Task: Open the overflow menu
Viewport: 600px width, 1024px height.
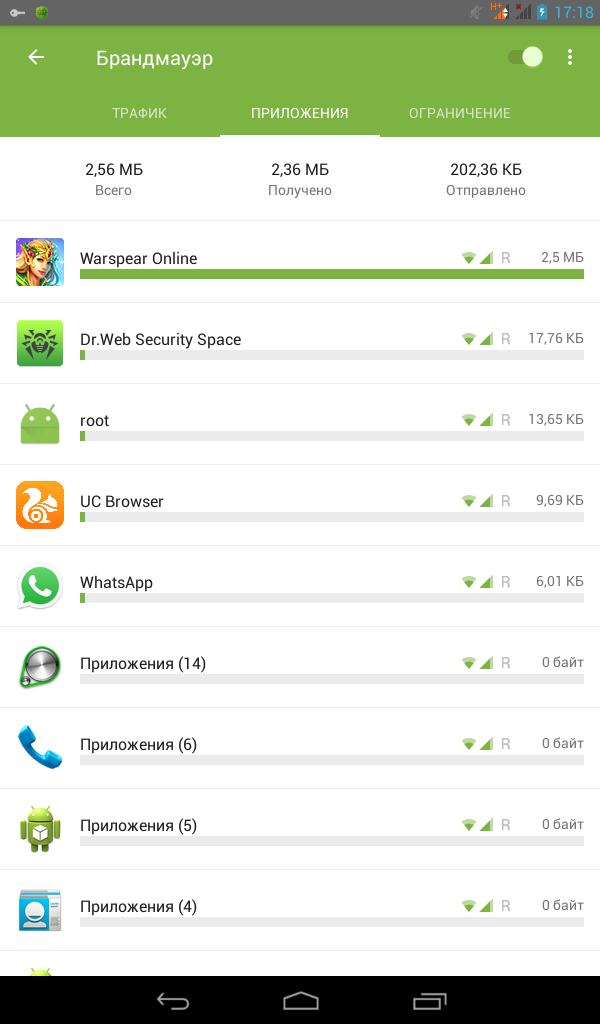Action: tap(570, 57)
